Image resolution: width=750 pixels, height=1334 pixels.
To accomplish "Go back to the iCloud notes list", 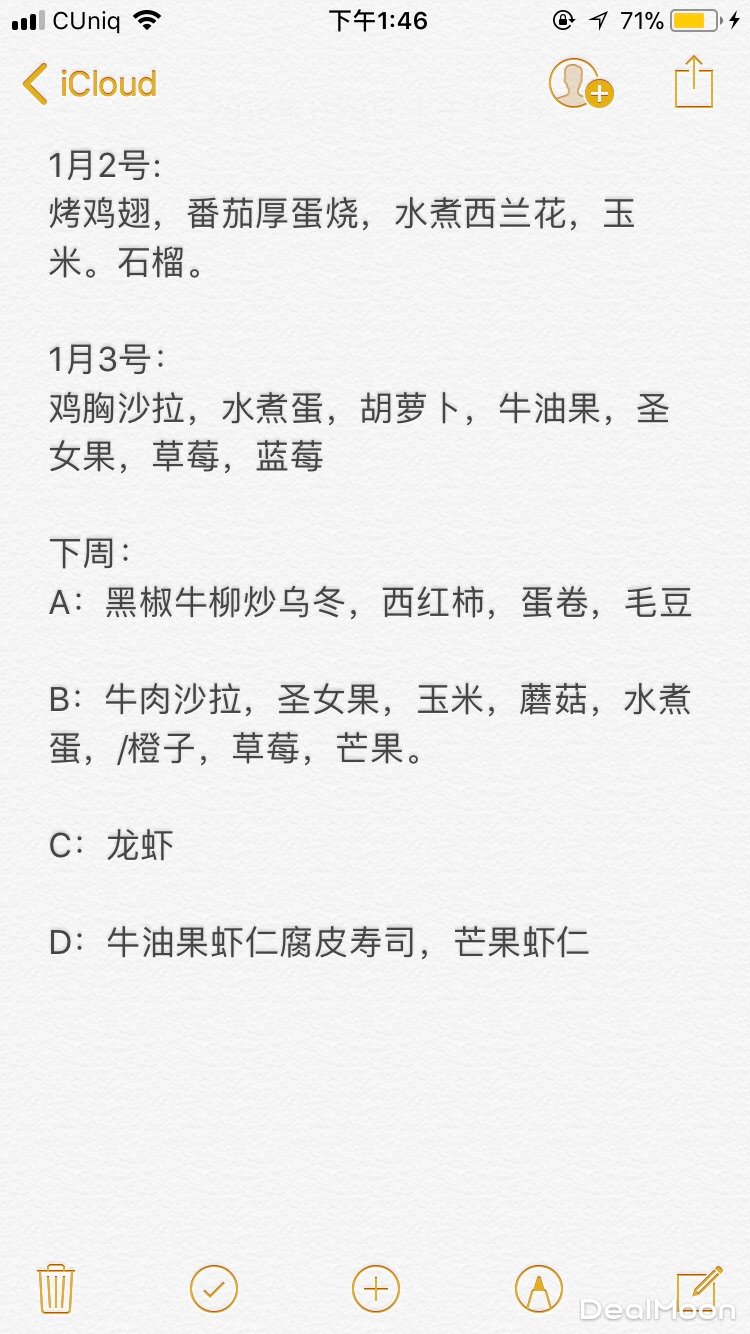I will click(x=90, y=84).
